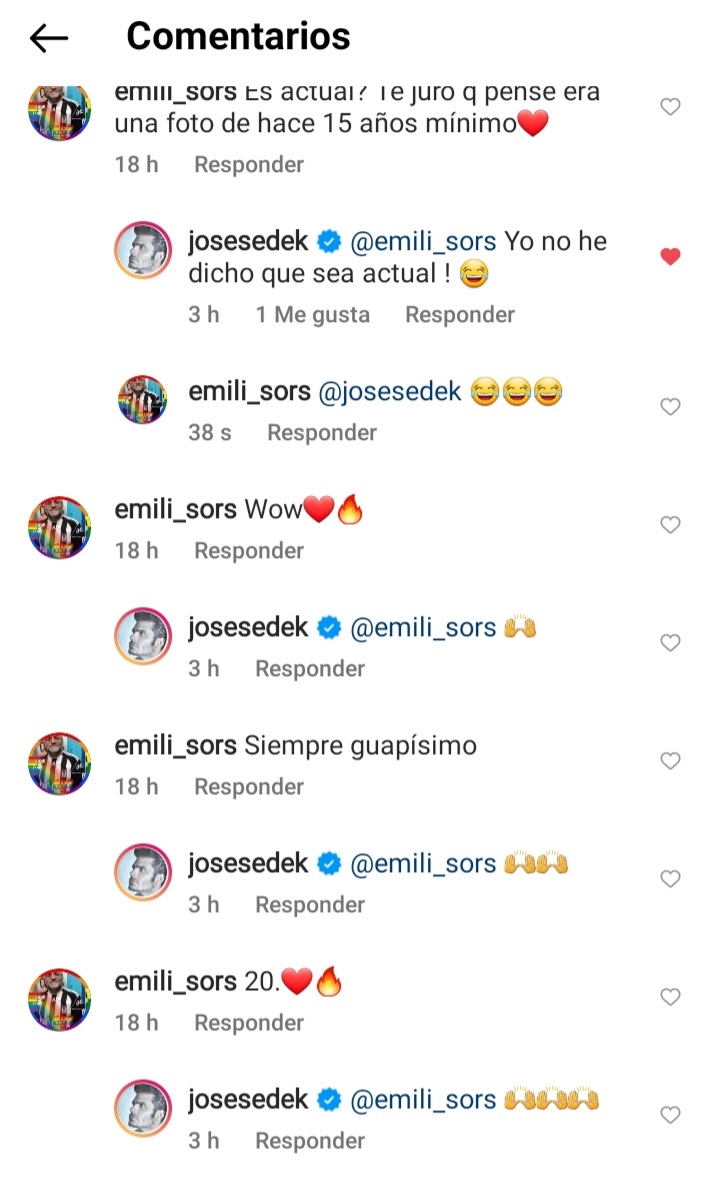
Task: Like the "foto de hace 15 años" comment
Action: (671, 107)
